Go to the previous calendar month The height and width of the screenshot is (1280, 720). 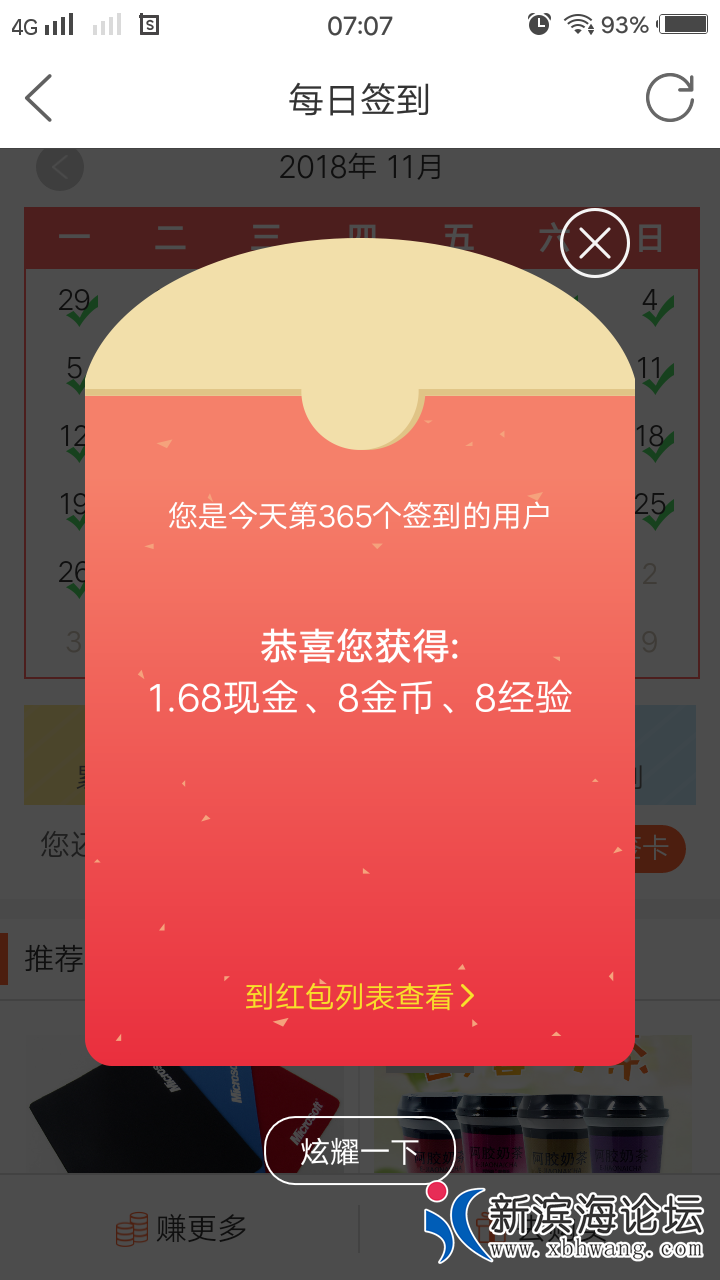tap(60, 168)
